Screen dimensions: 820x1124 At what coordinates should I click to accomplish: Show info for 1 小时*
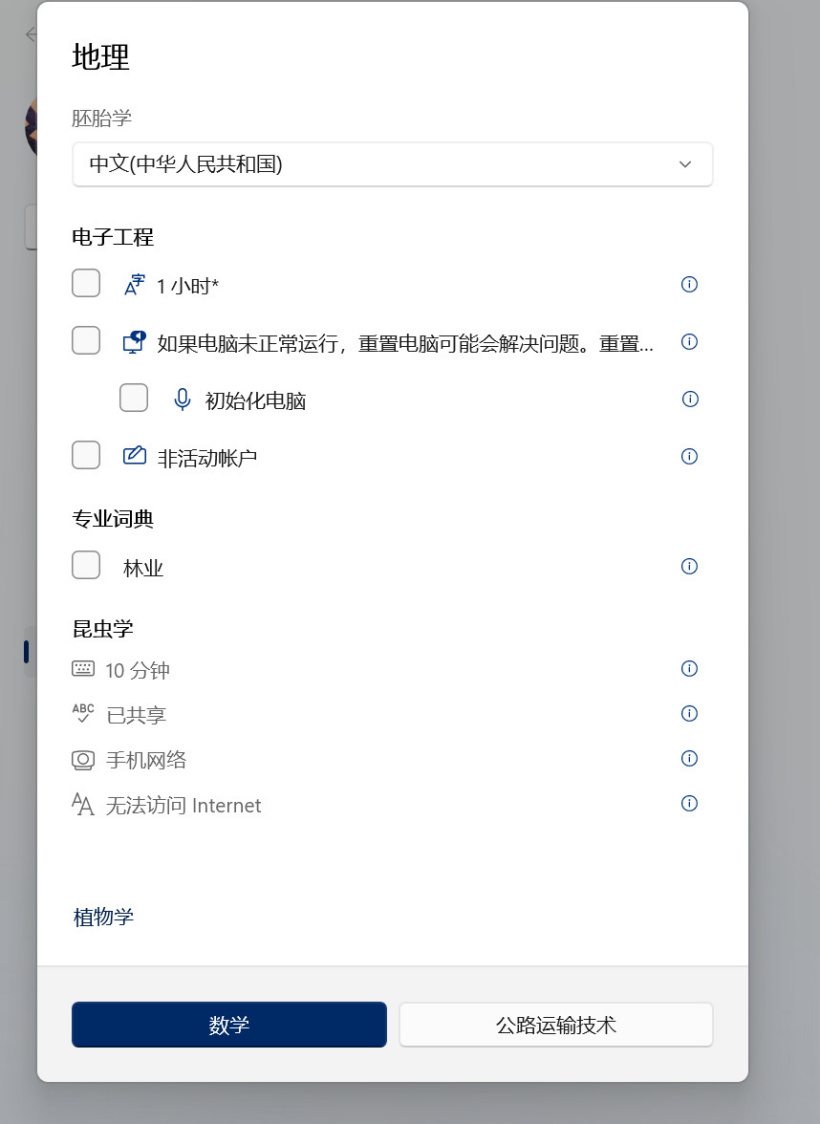click(x=689, y=284)
